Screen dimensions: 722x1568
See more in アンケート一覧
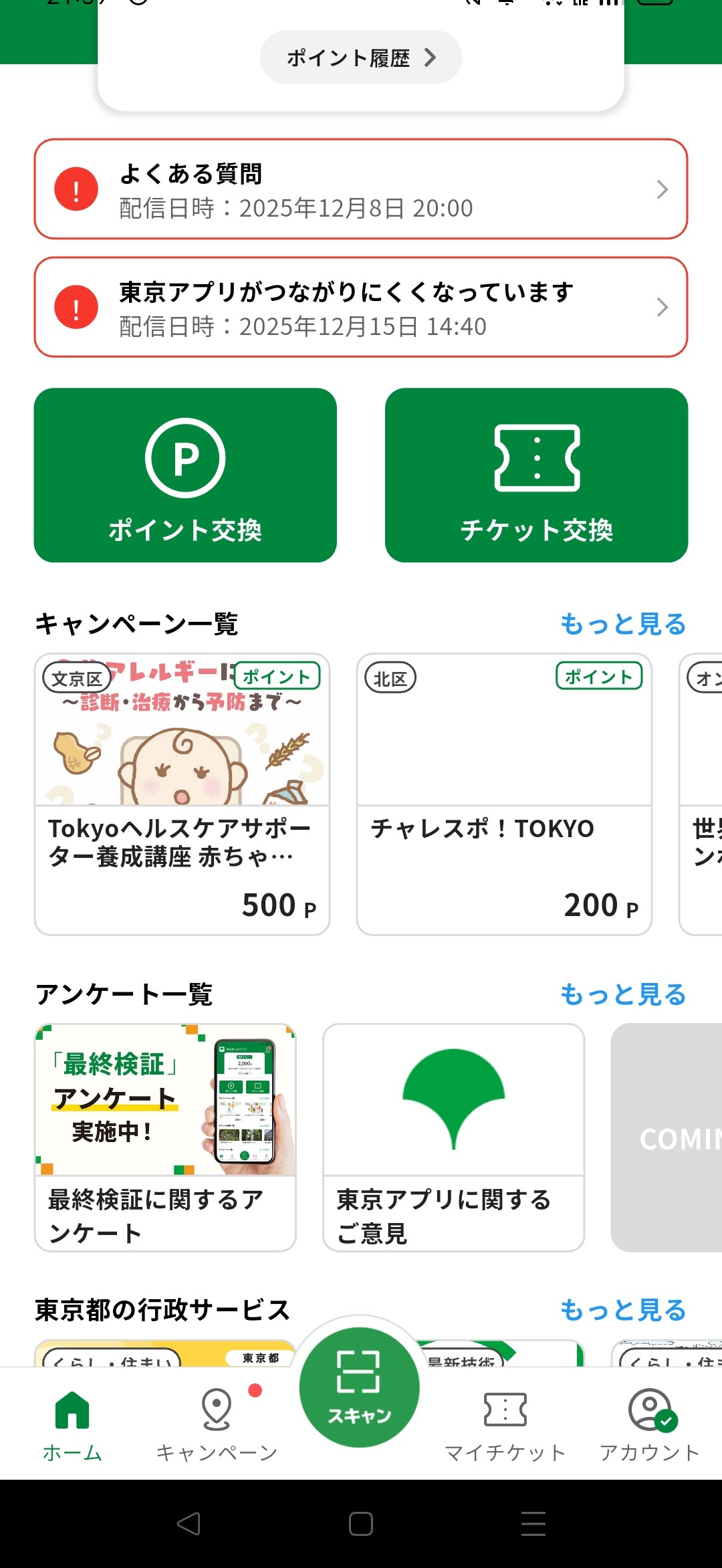coord(622,994)
